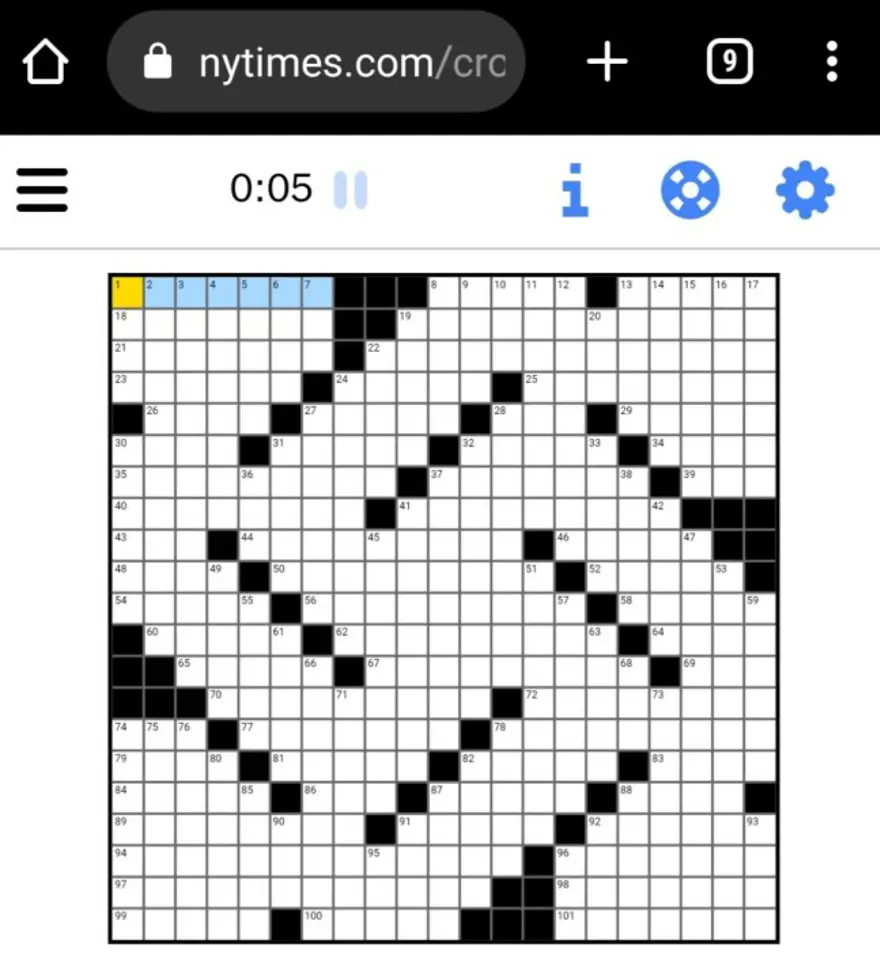Show puzzle info
Image resolution: width=880 pixels, height=955 pixels.
(575, 189)
